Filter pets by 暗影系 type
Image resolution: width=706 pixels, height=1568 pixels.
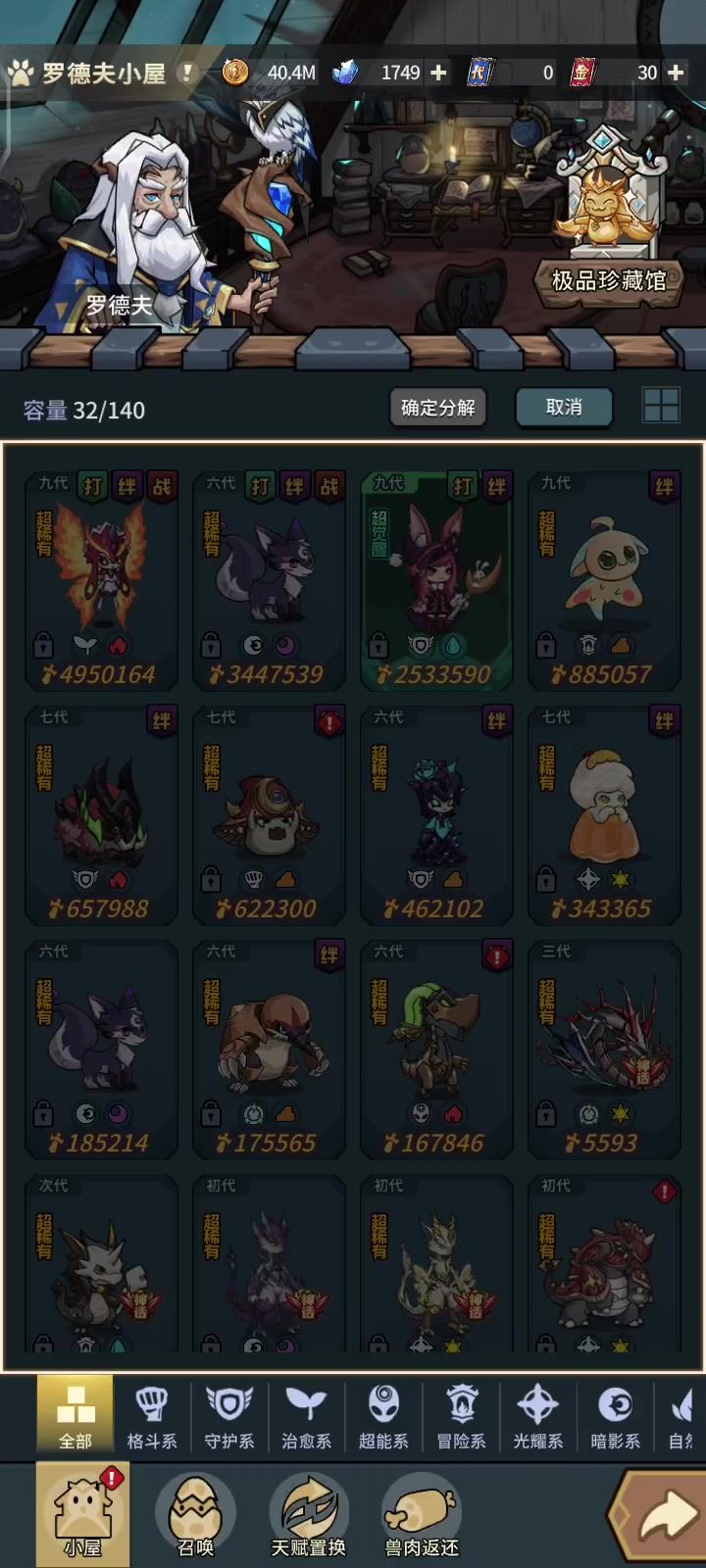coord(615,1416)
